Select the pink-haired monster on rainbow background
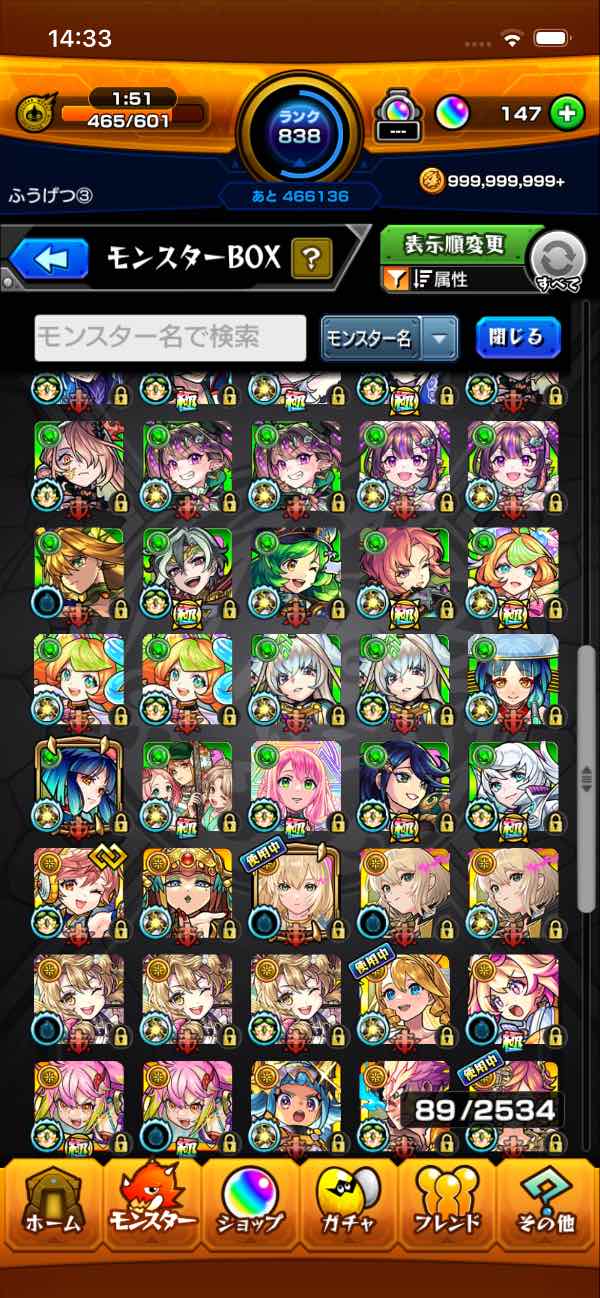600x1298 pixels. click(295, 786)
